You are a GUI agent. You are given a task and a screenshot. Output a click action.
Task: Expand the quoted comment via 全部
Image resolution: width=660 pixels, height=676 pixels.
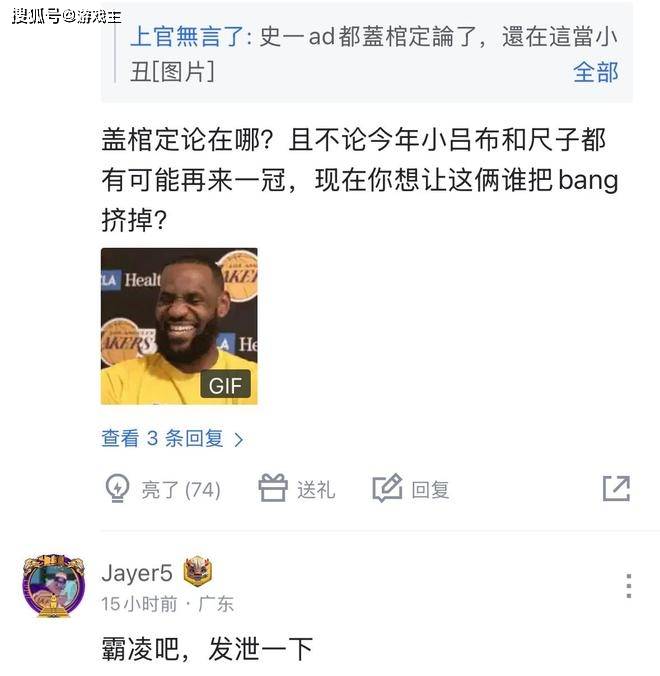click(x=596, y=72)
